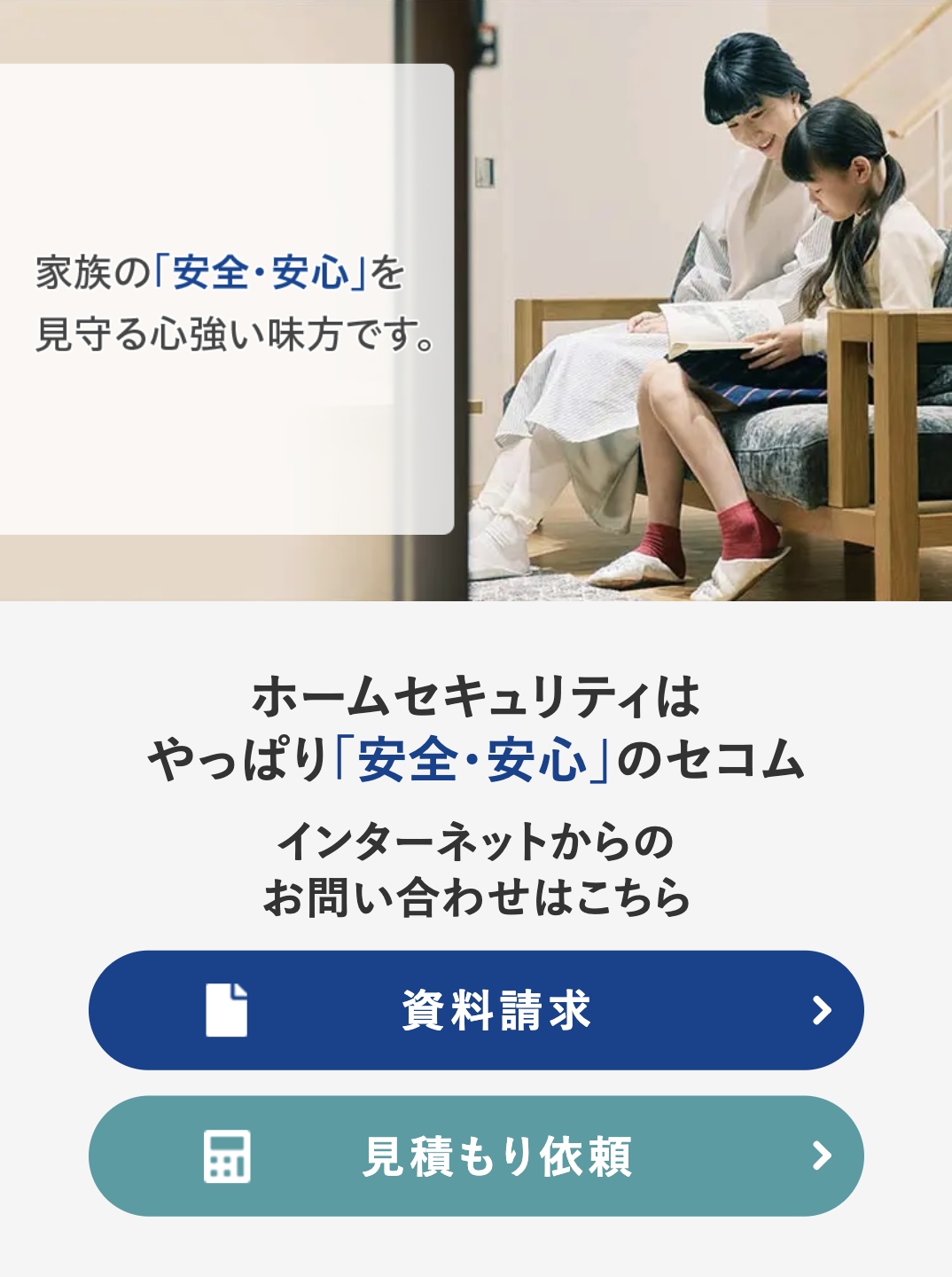The height and width of the screenshot is (1277, 952).
Task: Tap the 資料請求 button
Action: pos(476,1010)
